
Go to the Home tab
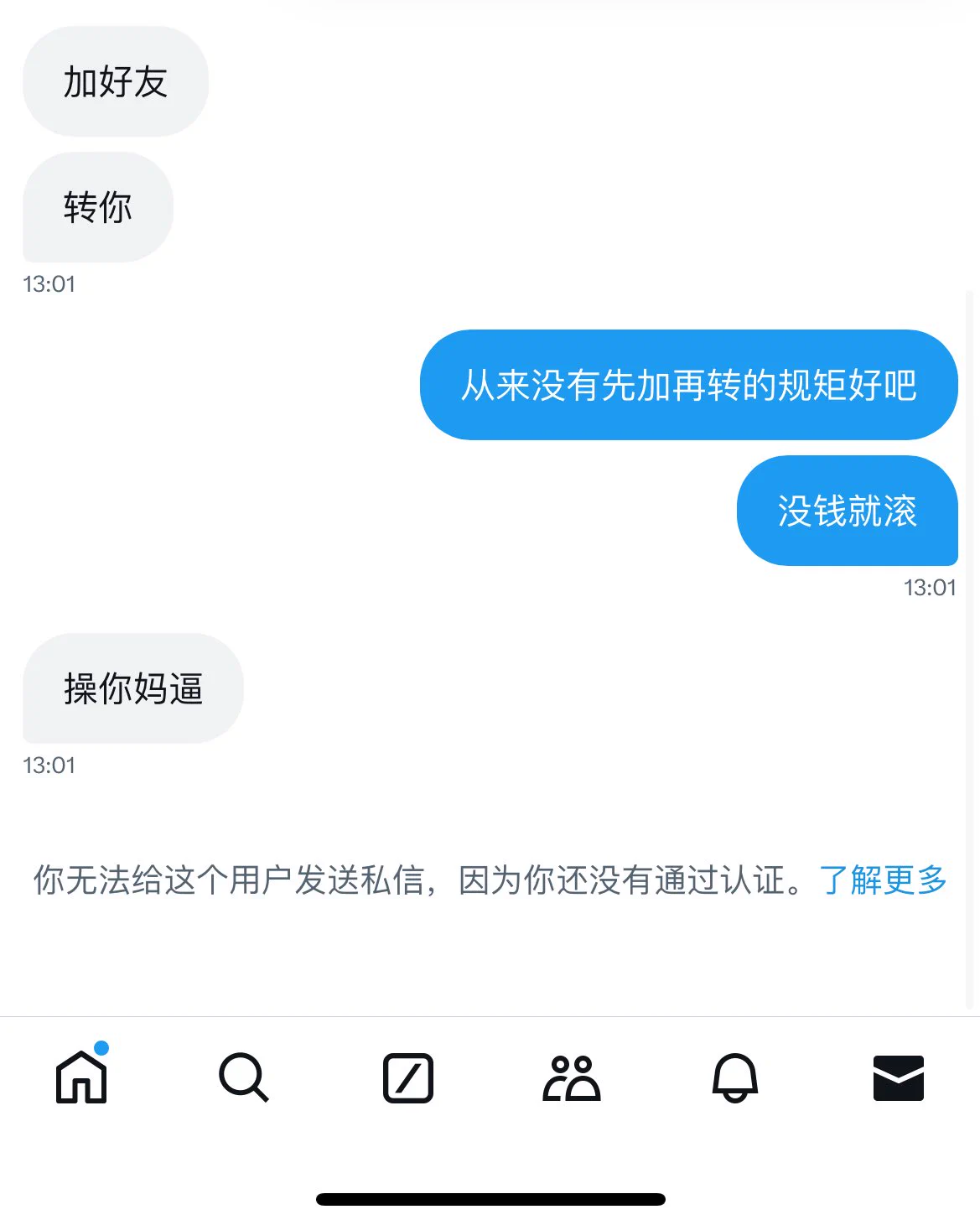(x=81, y=1077)
